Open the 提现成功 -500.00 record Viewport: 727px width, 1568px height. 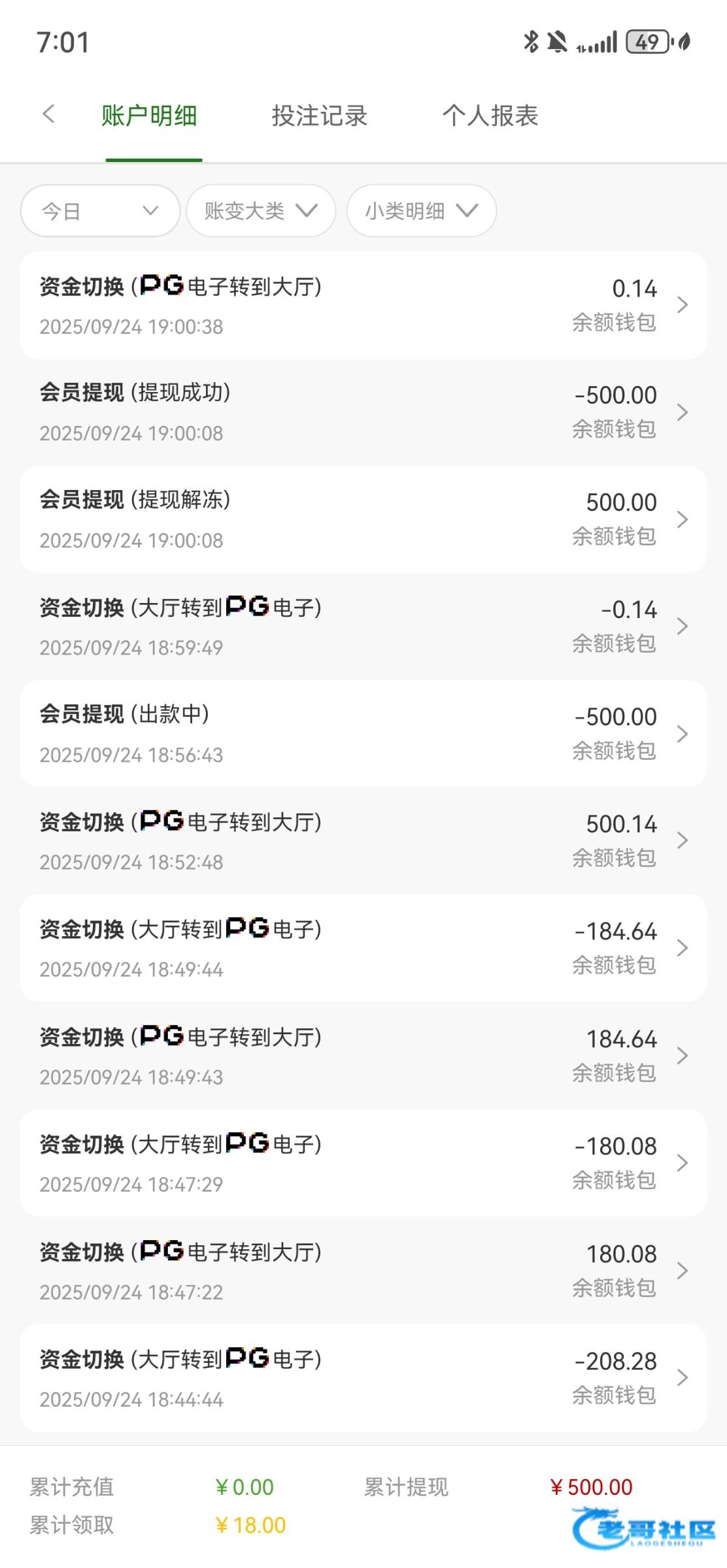point(363,412)
